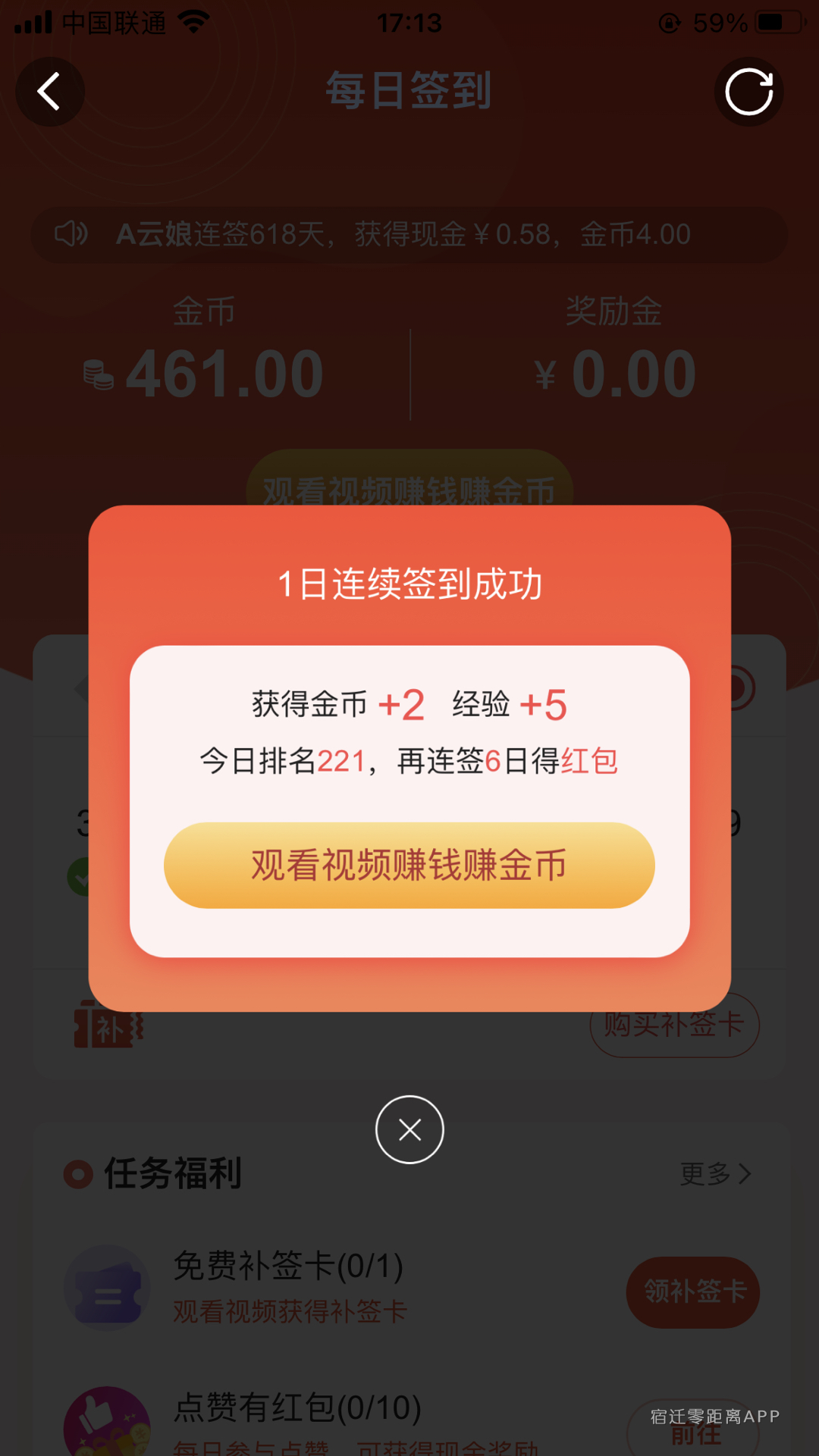Go back from 每日签到 page
The width and height of the screenshot is (819, 1456).
pos(50,92)
